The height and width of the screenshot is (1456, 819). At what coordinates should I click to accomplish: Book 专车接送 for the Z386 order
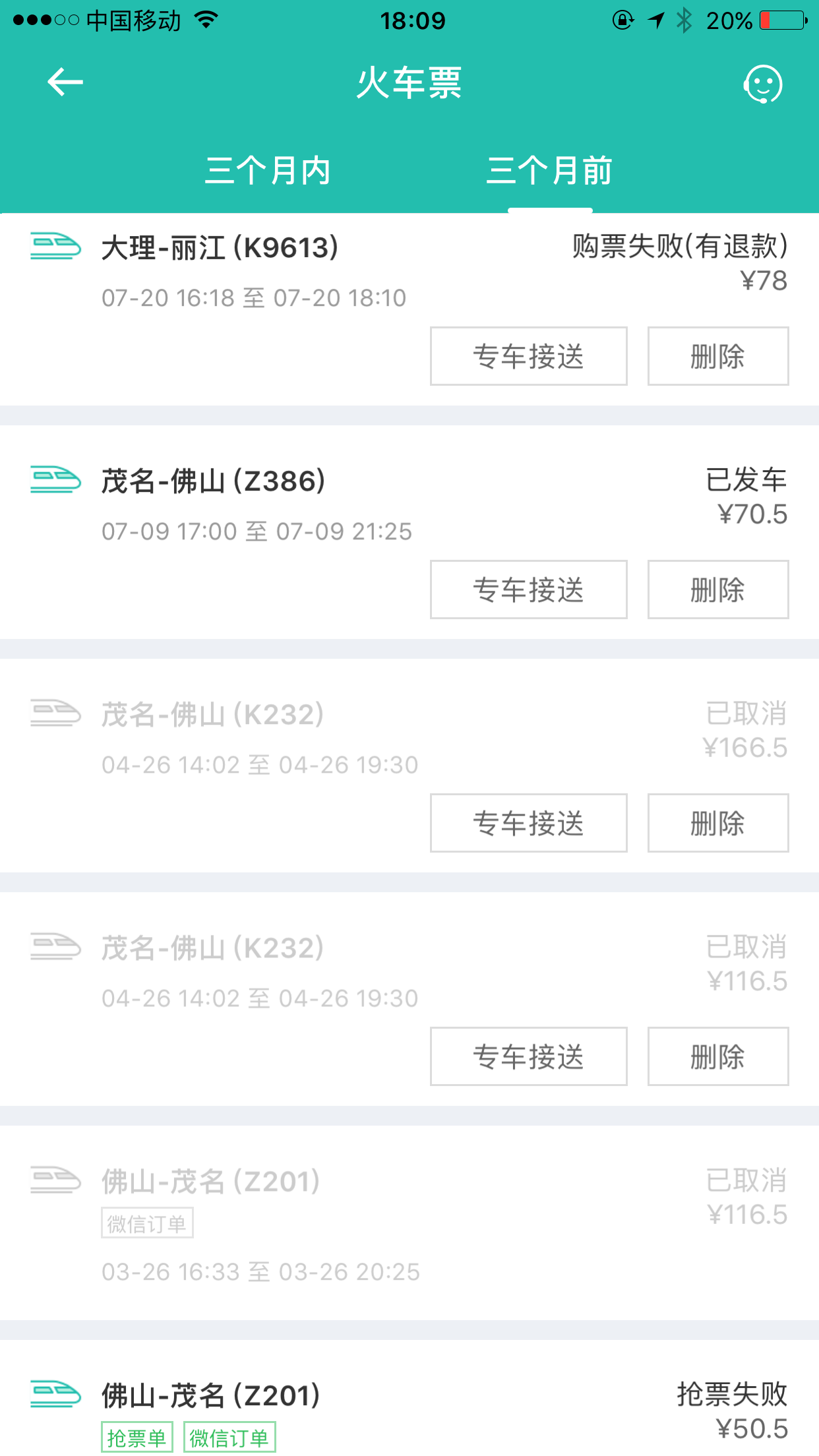tap(528, 590)
